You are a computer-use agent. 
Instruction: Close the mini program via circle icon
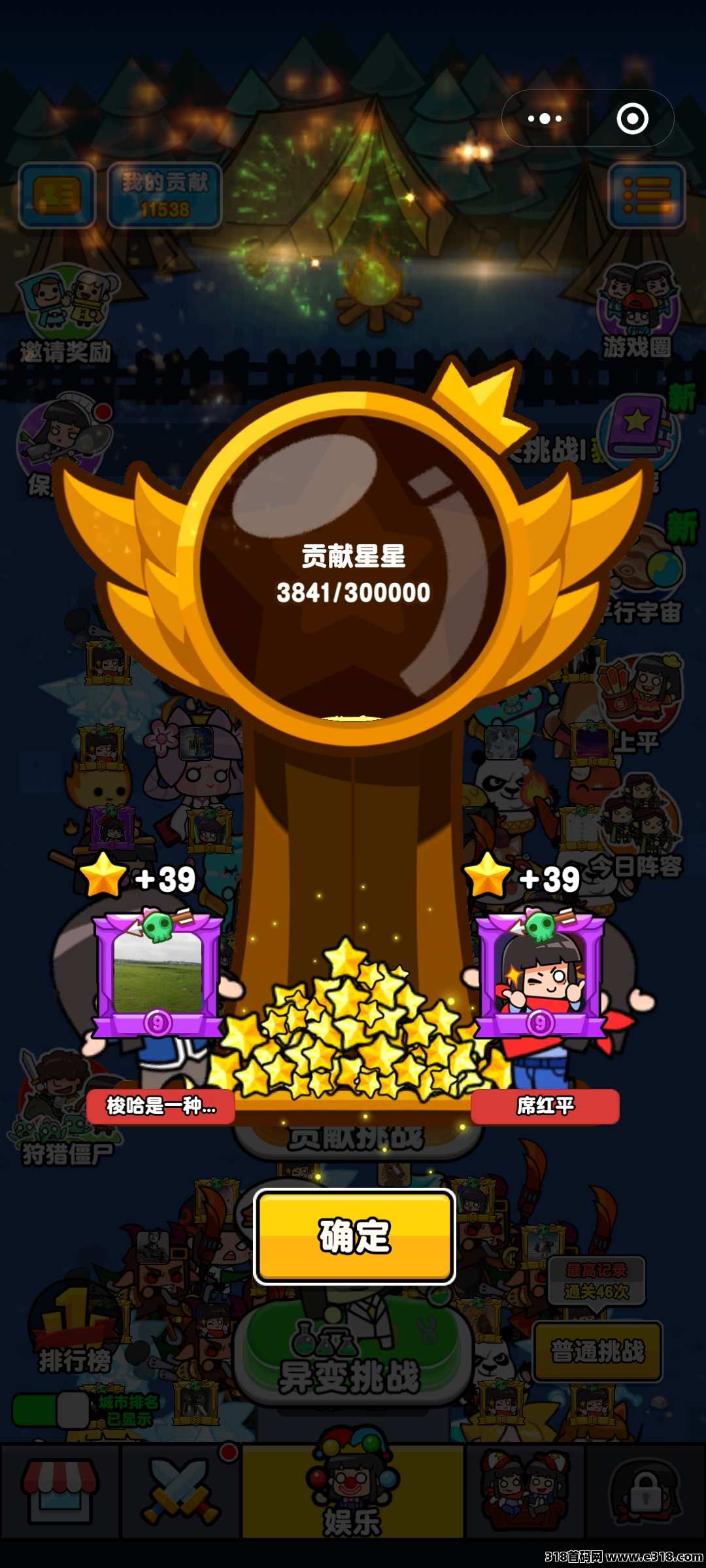point(632,119)
